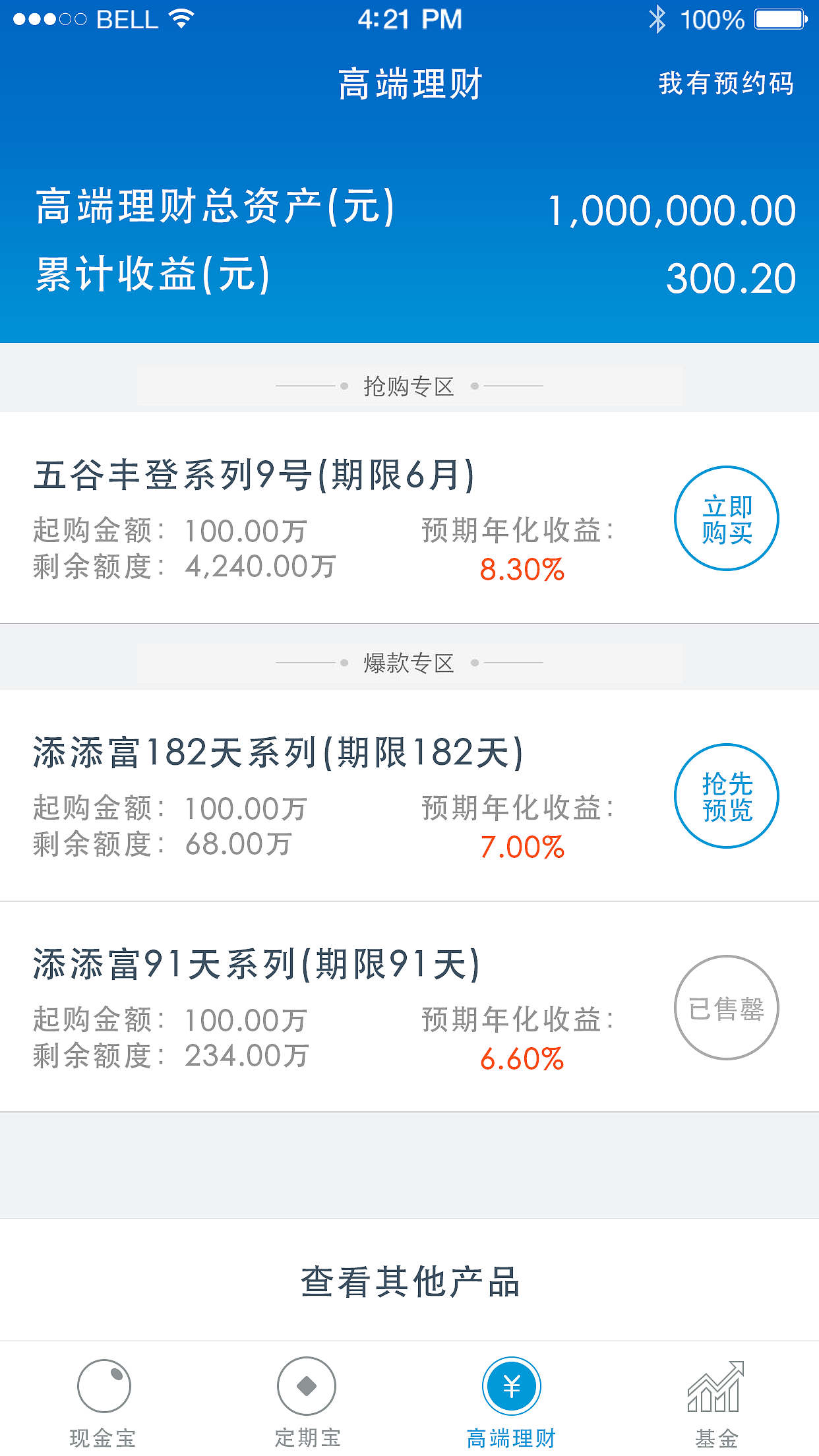
Task: Open 基金 via the chart icon
Action: (x=715, y=1385)
